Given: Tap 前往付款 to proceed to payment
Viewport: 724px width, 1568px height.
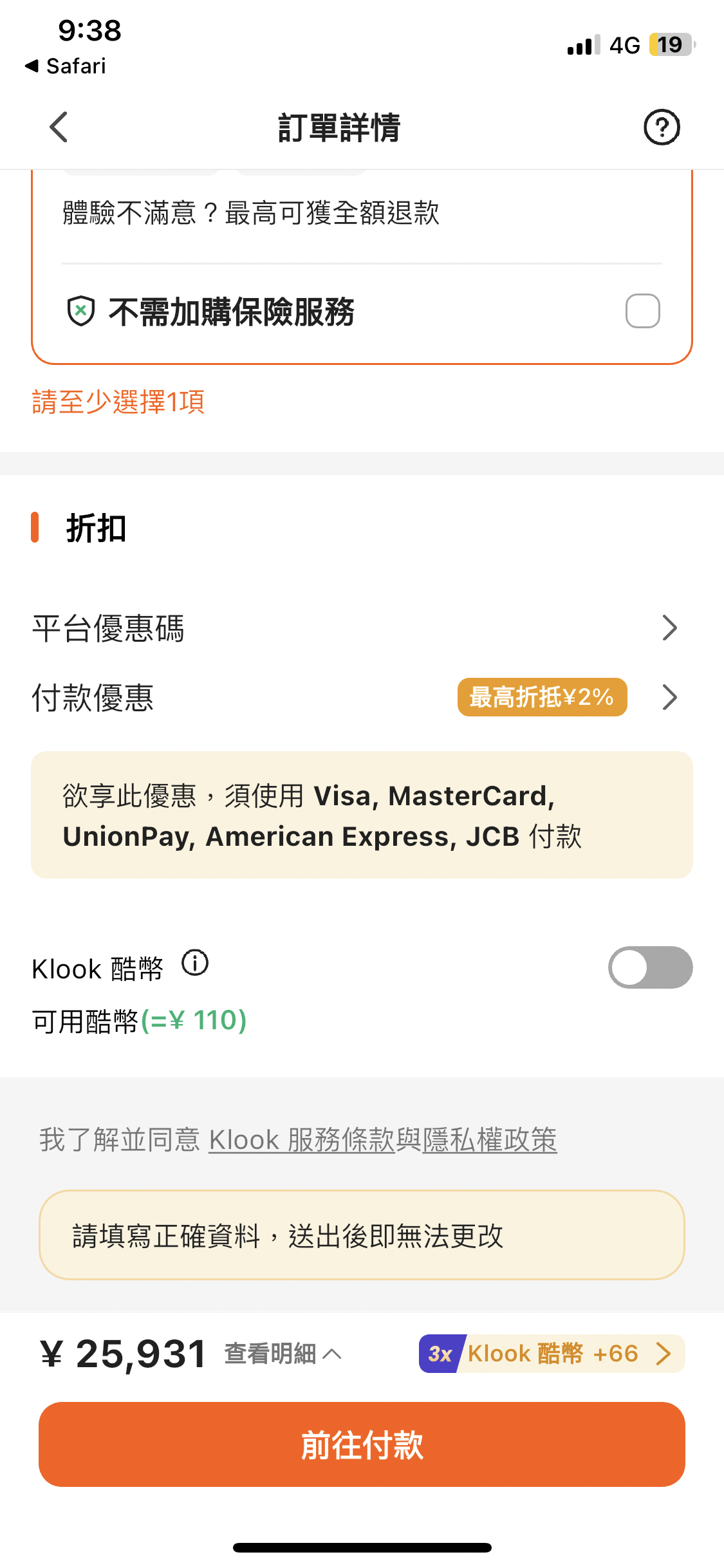Looking at the screenshot, I should [x=362, y=1444].
